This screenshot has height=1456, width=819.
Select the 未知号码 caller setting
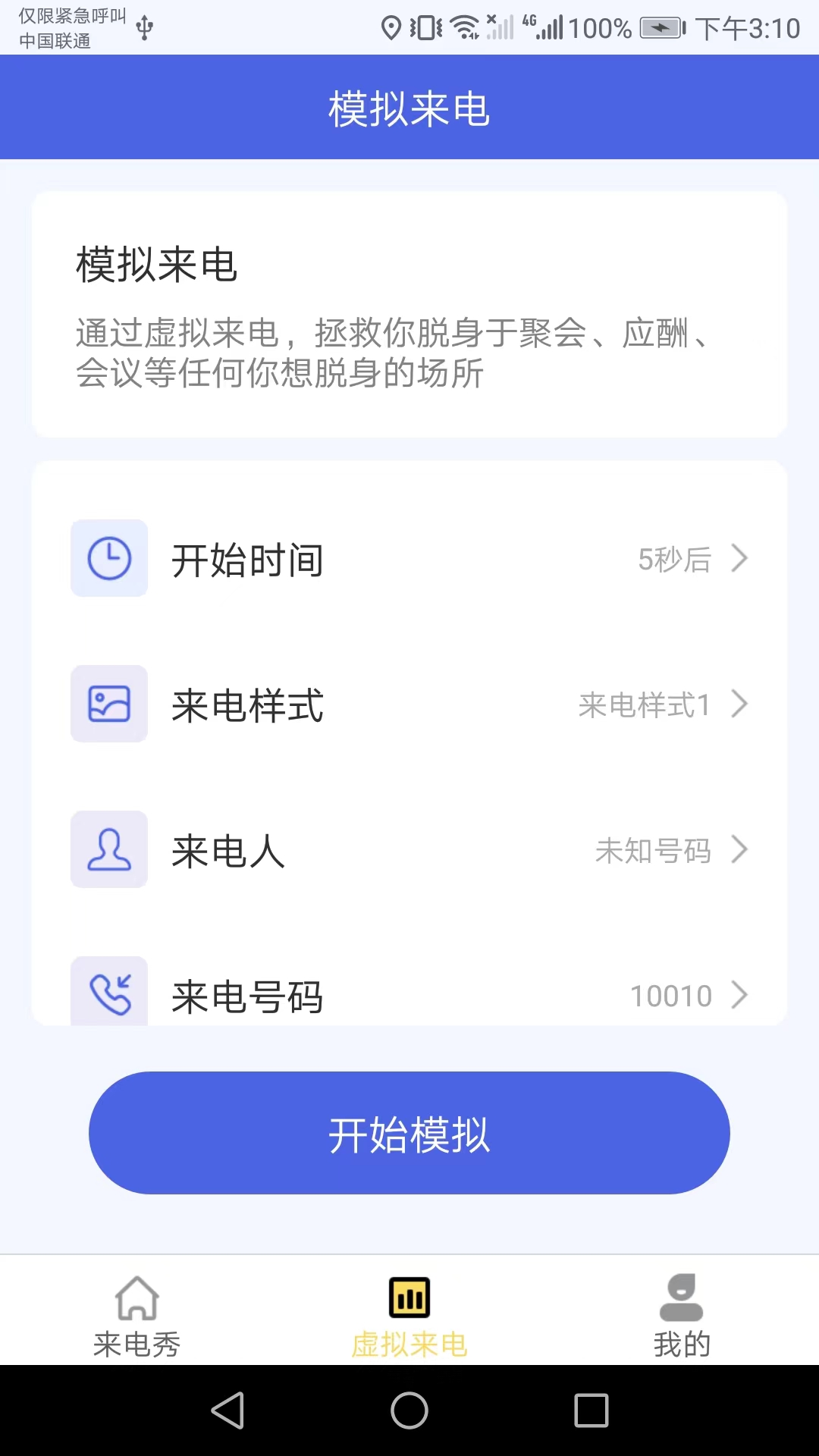654,851
